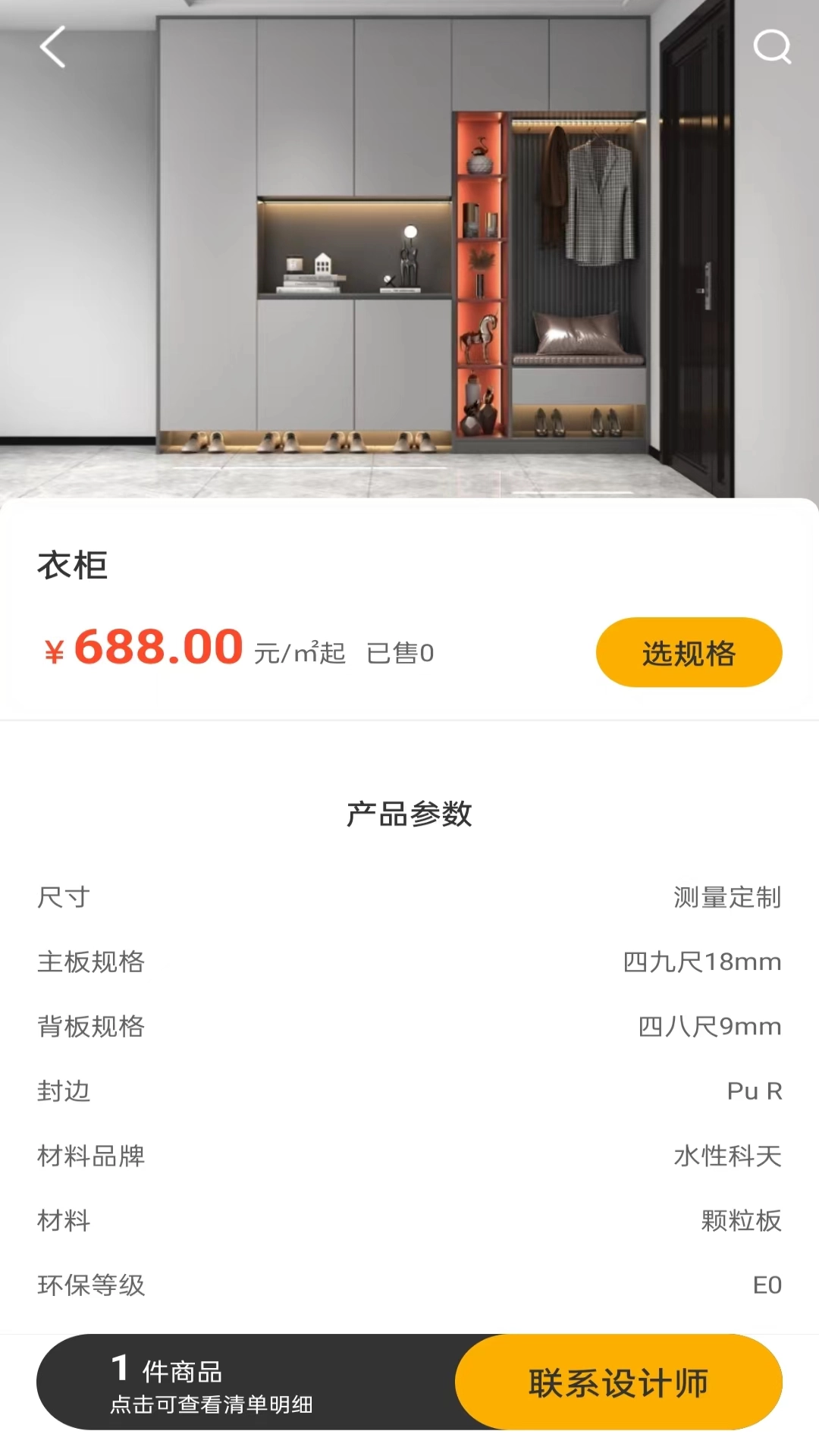The height and width of the screenshot is (1456, 819).
Task: Tap the 测量定制 value text
Action: pos(726,896)
